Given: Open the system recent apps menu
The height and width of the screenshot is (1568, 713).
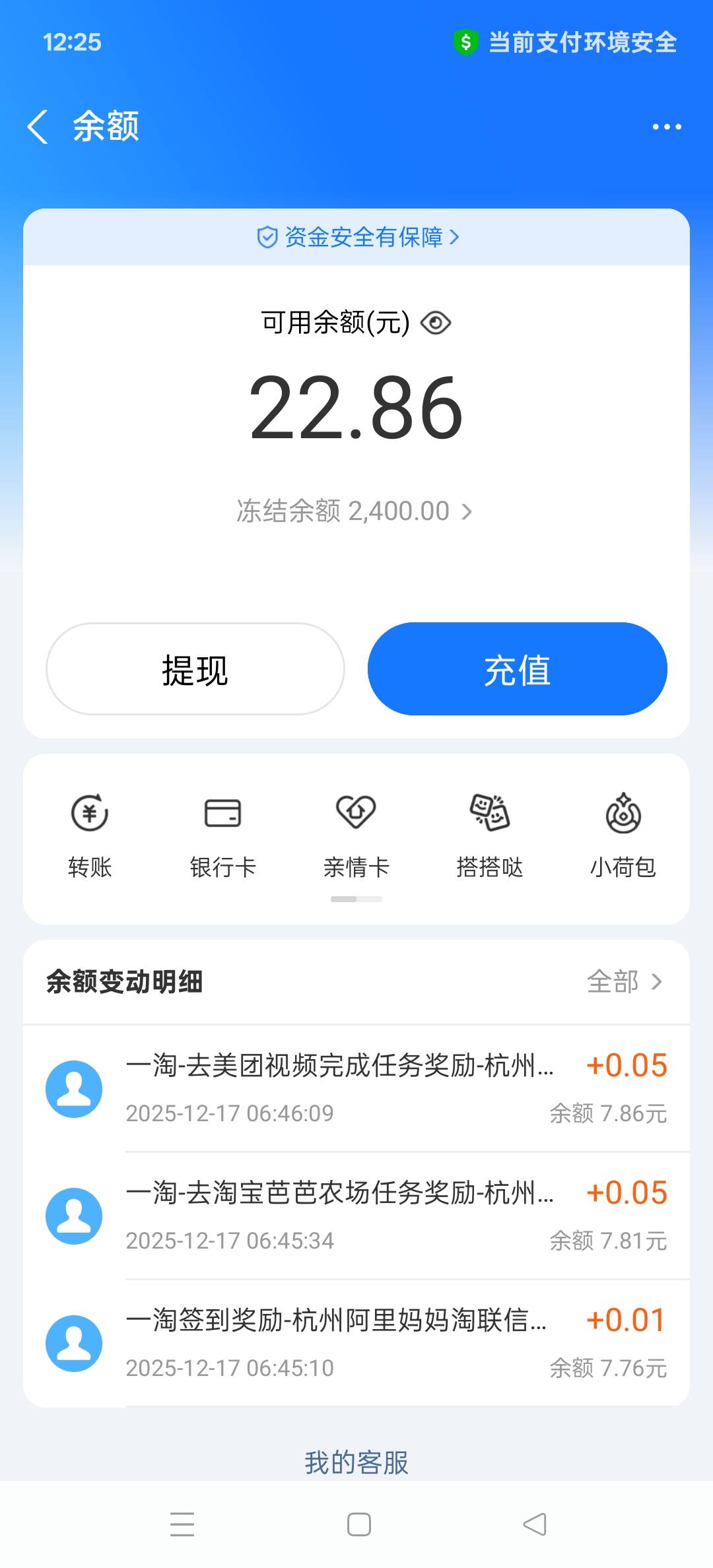Looking at the screenshot, I should 182,1524.
